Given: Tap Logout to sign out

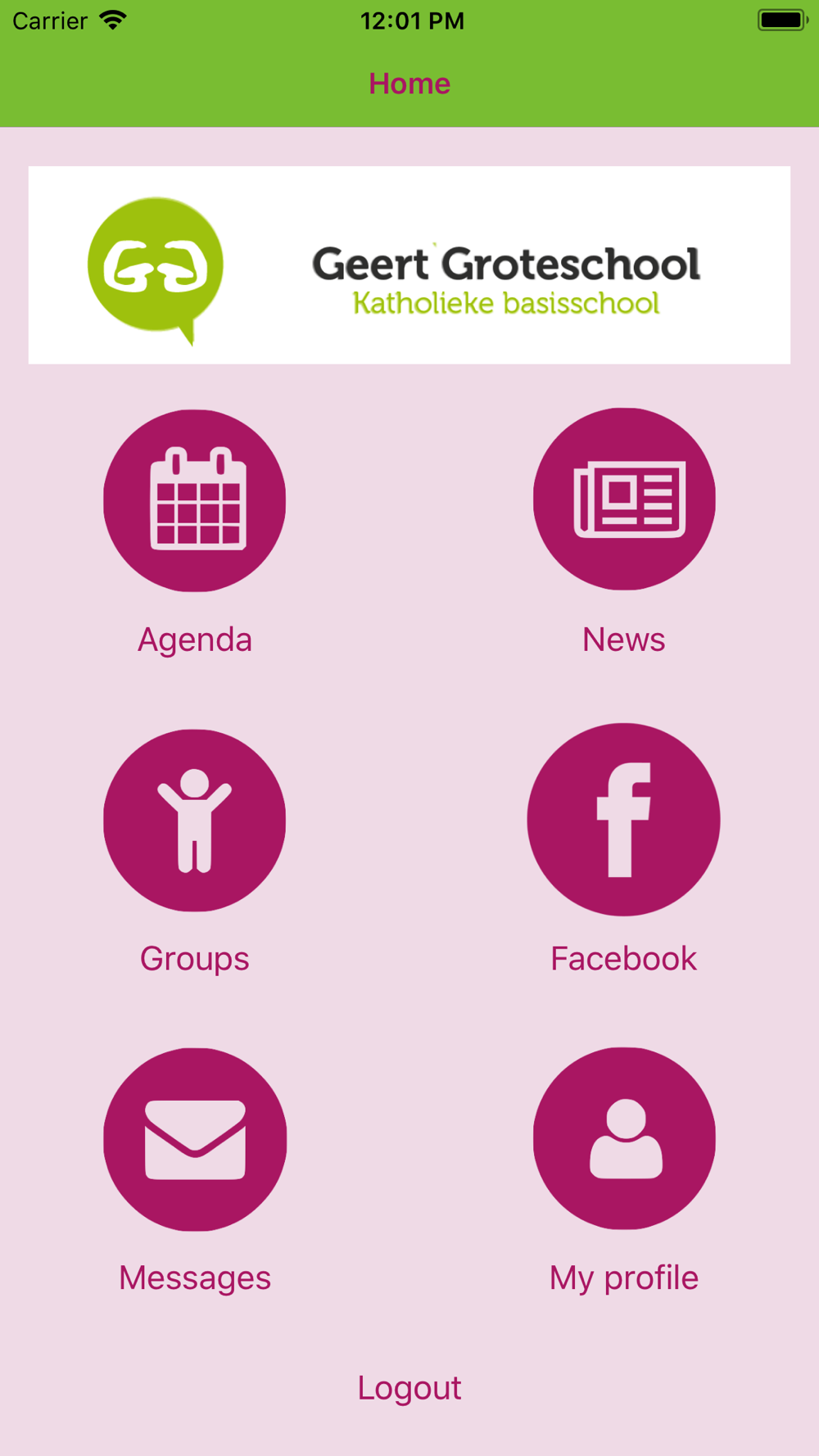Looking at the screenshot, I should click(x=409, y=1388).
